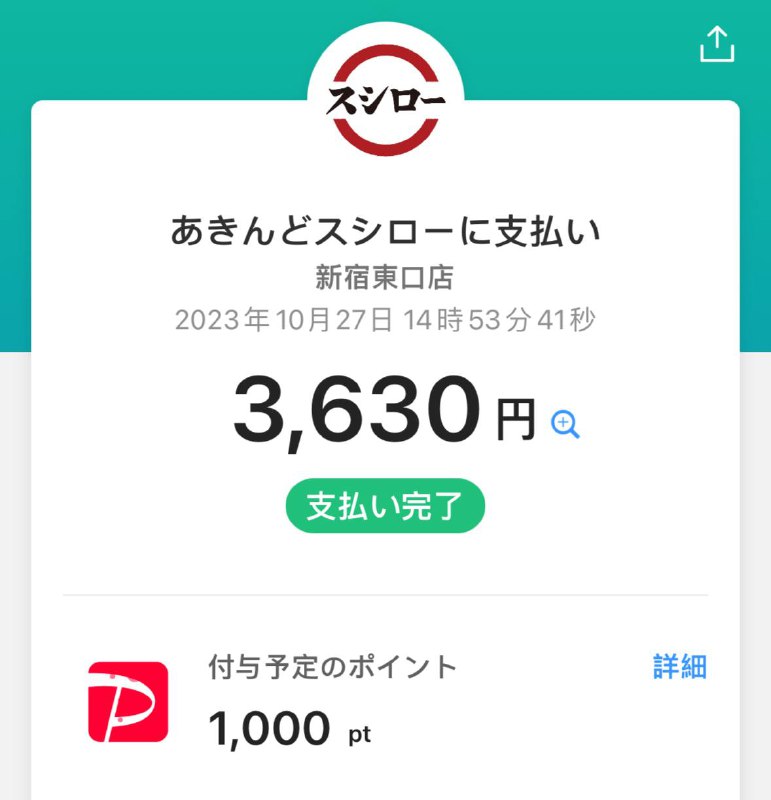The image size is (771, 800).
Task: Tap the store name 新宿東口店
Action: tap(385, 279)
